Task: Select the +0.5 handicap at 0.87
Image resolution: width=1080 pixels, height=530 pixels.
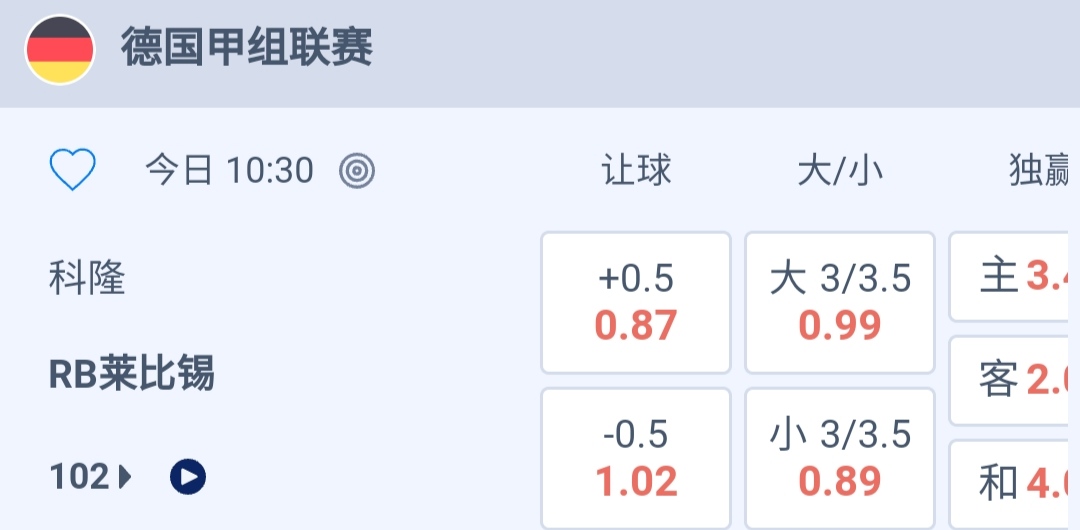Action: [x=636, y=302]
